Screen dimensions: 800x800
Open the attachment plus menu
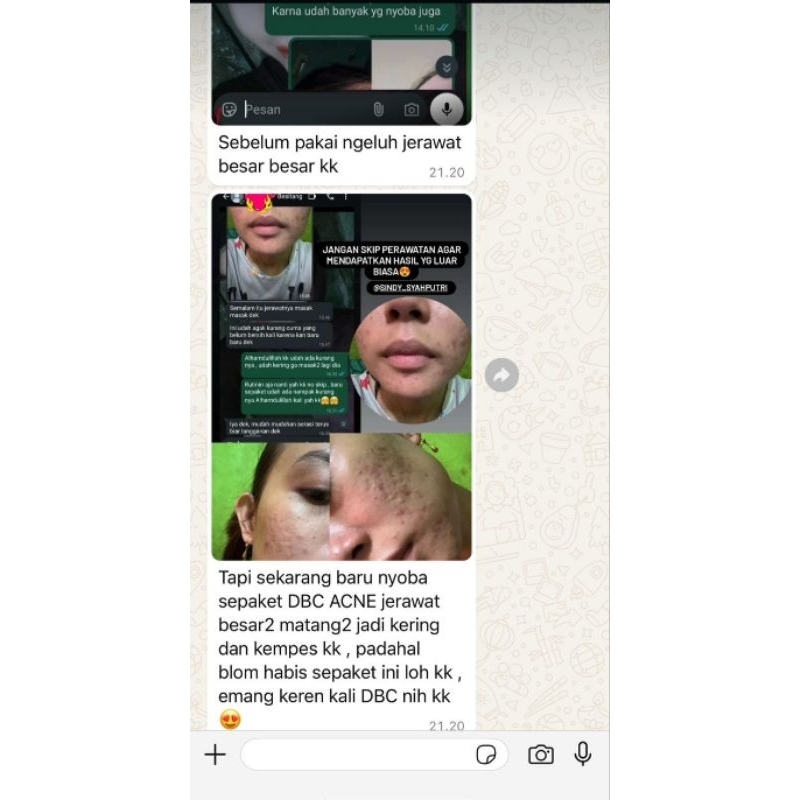[x=215, y=754]
